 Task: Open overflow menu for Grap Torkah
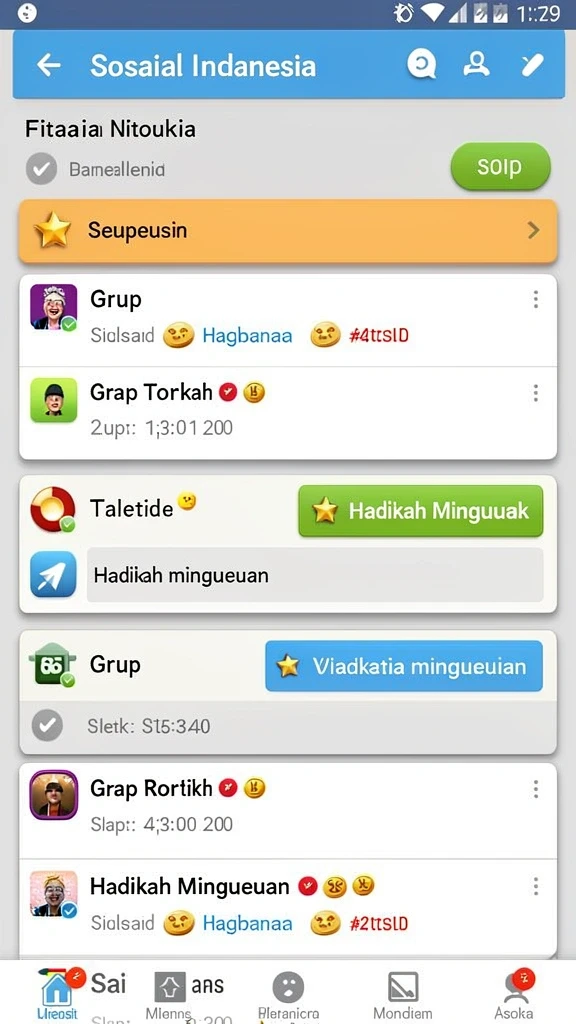[x=536, y=393]
